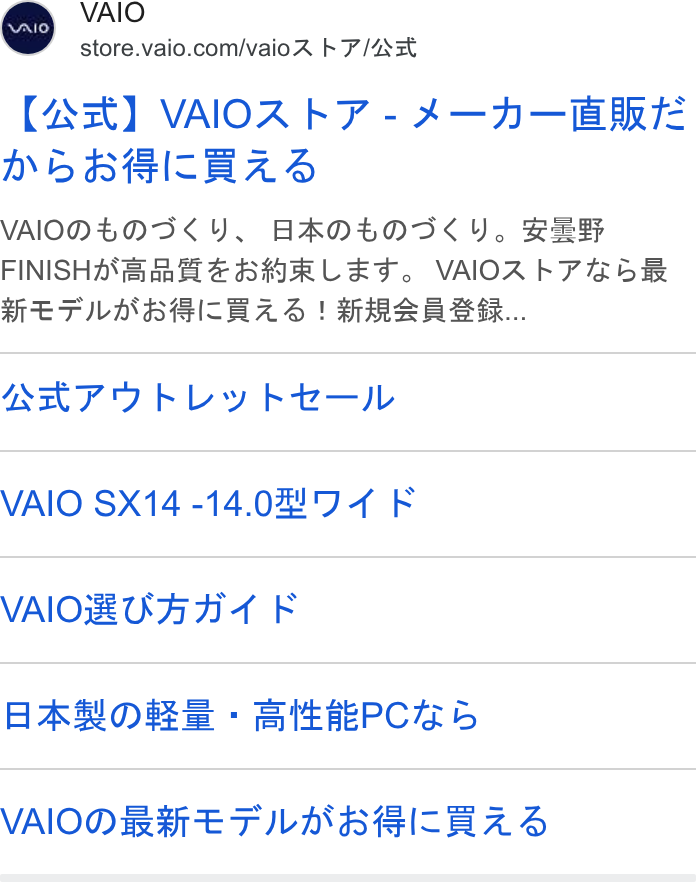Open the 【公式】VAIOストア result title
696x882 pixels.
click(x=344, y=140)
